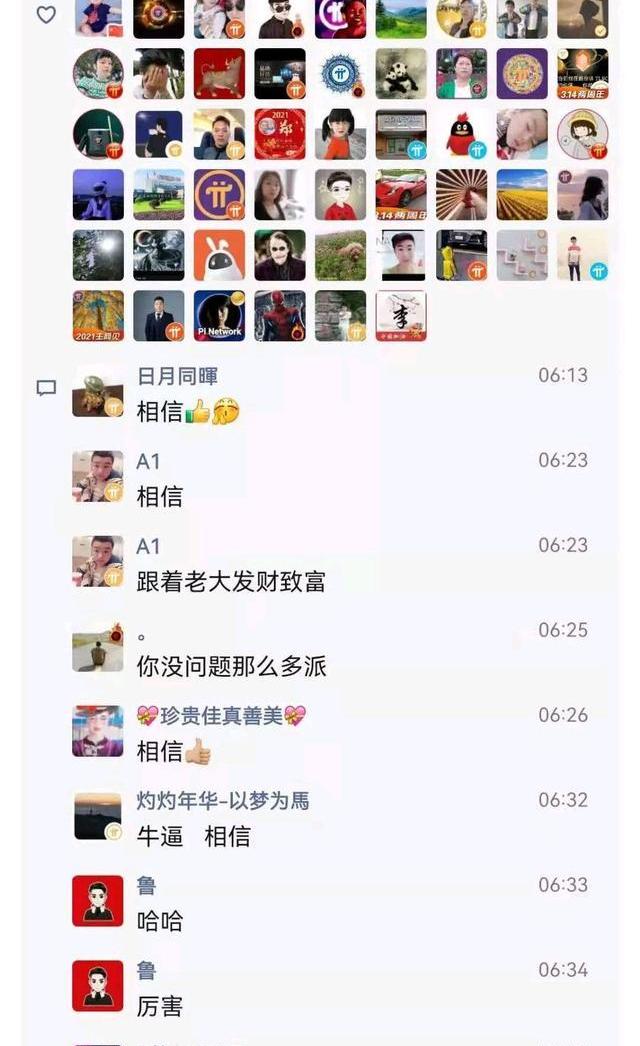Reply to A1's comment 跟着老大发财致富
The height and width of the screenshot is (1046, 640).
click(x=231, y=581)
